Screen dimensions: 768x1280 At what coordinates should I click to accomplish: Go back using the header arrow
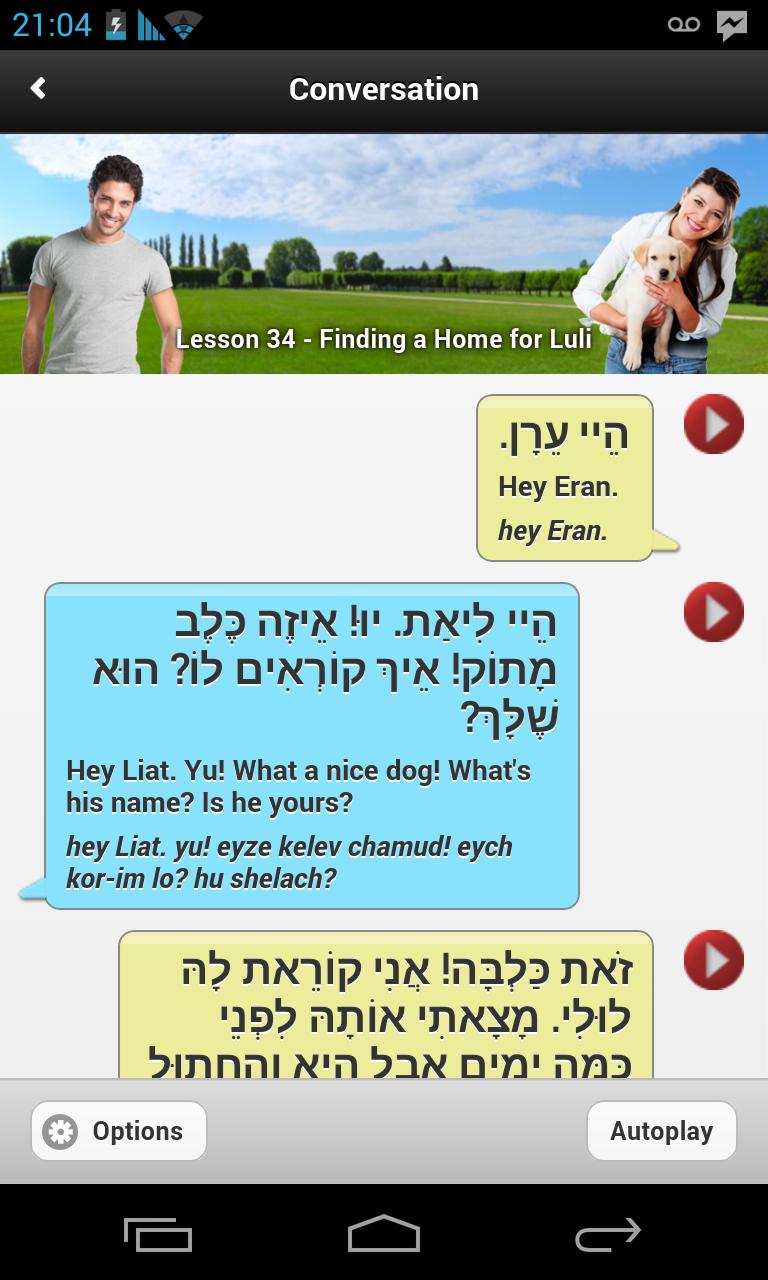click(38, 89)
